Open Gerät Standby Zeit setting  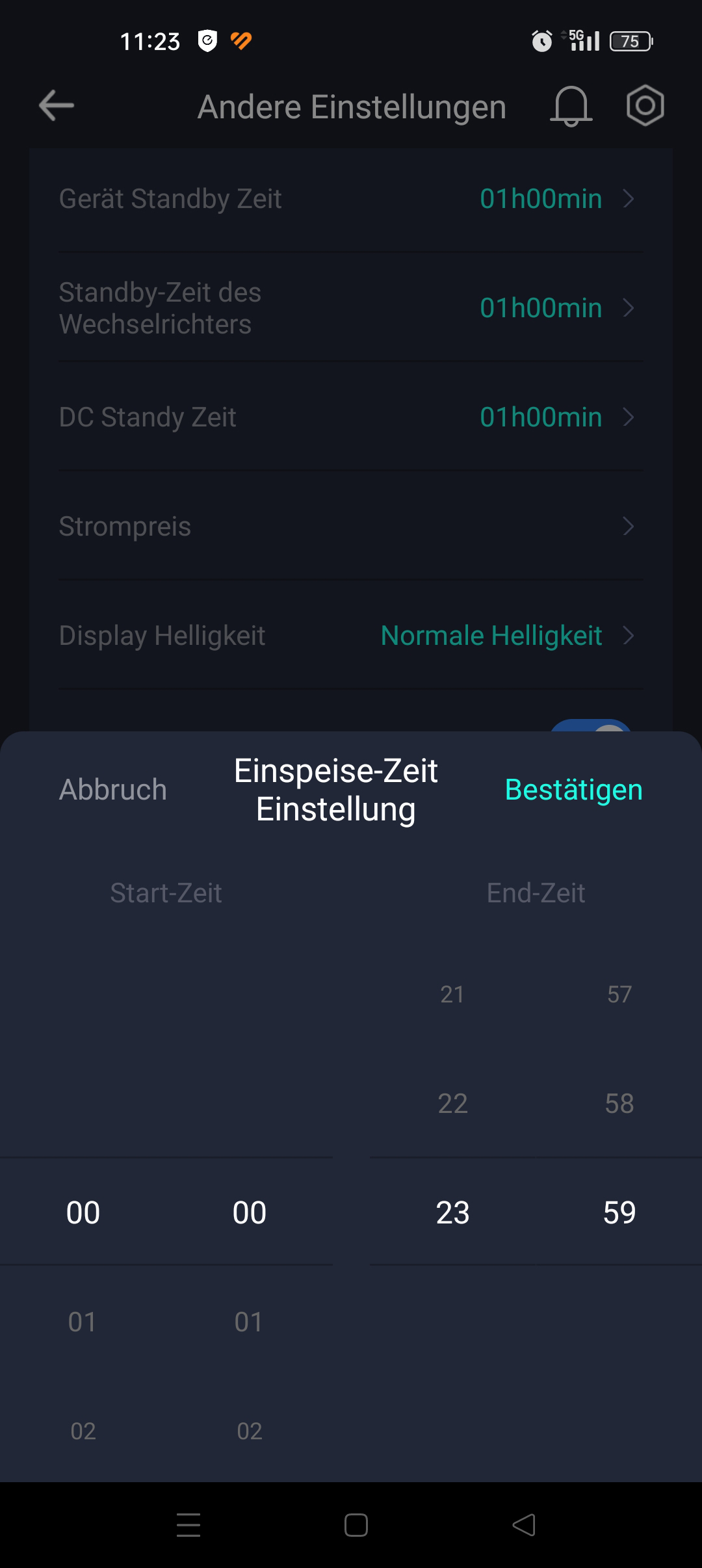point(351,199)
